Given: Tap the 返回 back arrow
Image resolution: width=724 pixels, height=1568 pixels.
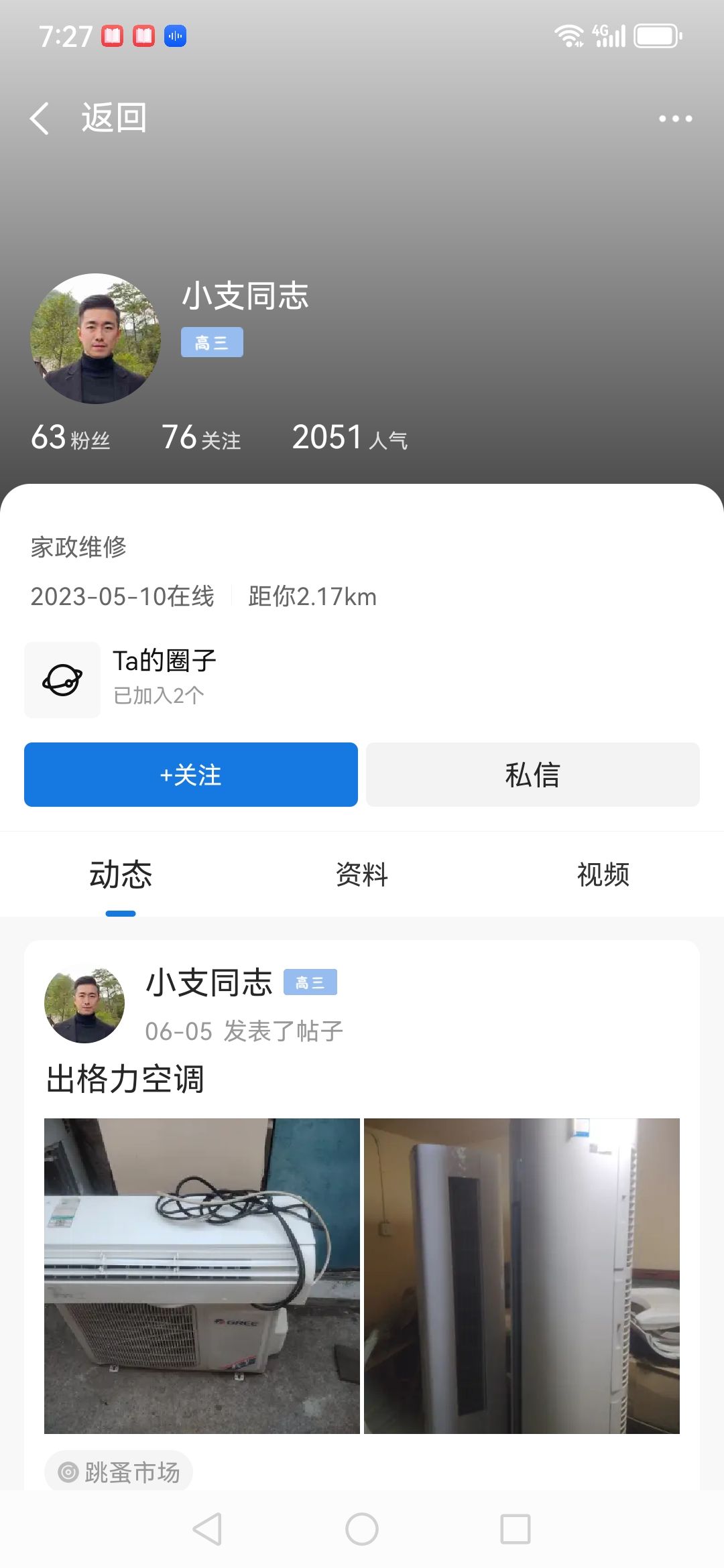Looking at the screenshot, I should tap(40, 119).
